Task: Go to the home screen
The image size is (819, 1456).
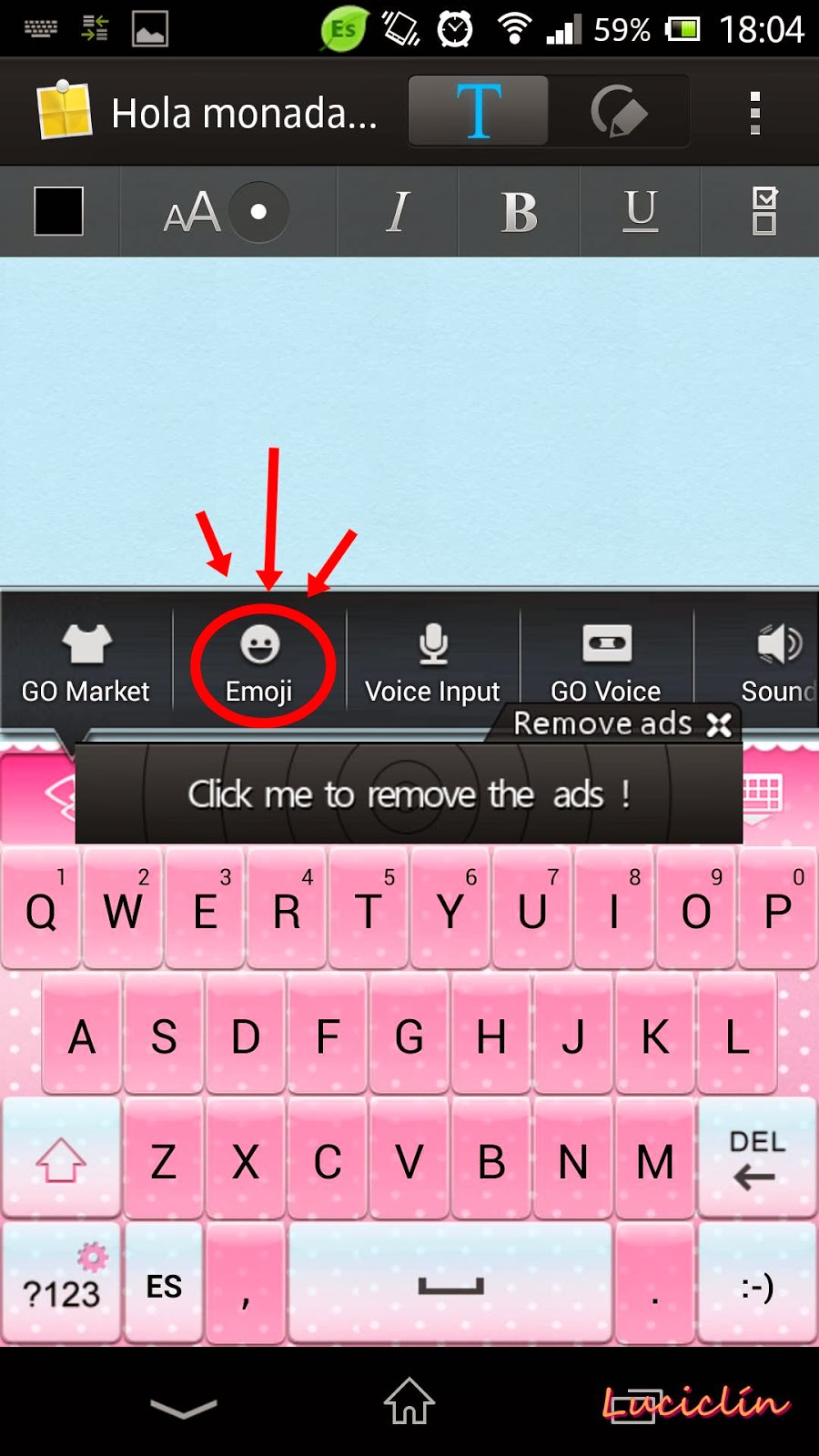Action: click(x=409, y=1401)
